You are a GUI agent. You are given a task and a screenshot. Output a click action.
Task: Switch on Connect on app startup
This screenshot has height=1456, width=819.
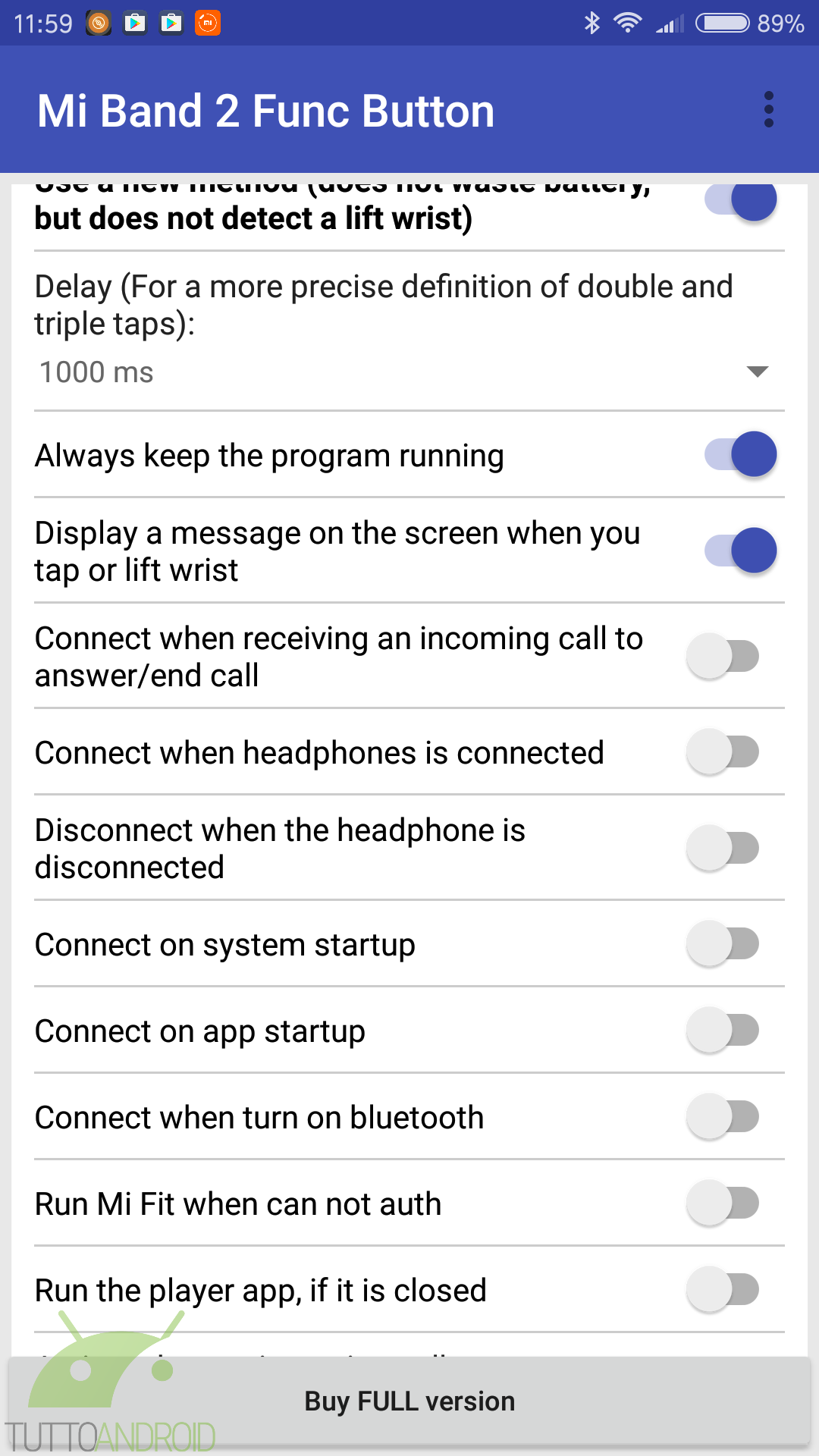pos(723,1031)
